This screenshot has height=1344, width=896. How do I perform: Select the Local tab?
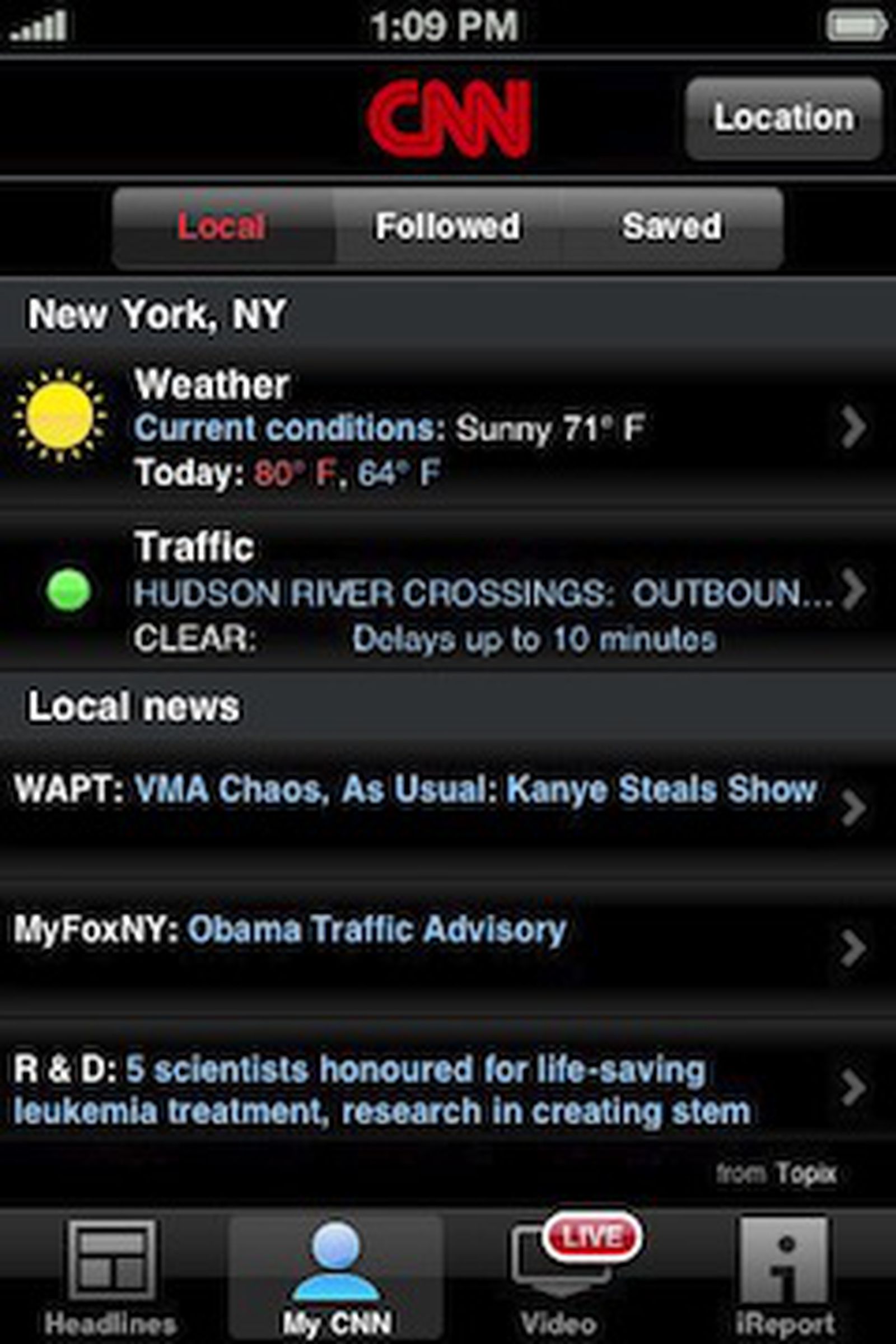pos(220,227)
